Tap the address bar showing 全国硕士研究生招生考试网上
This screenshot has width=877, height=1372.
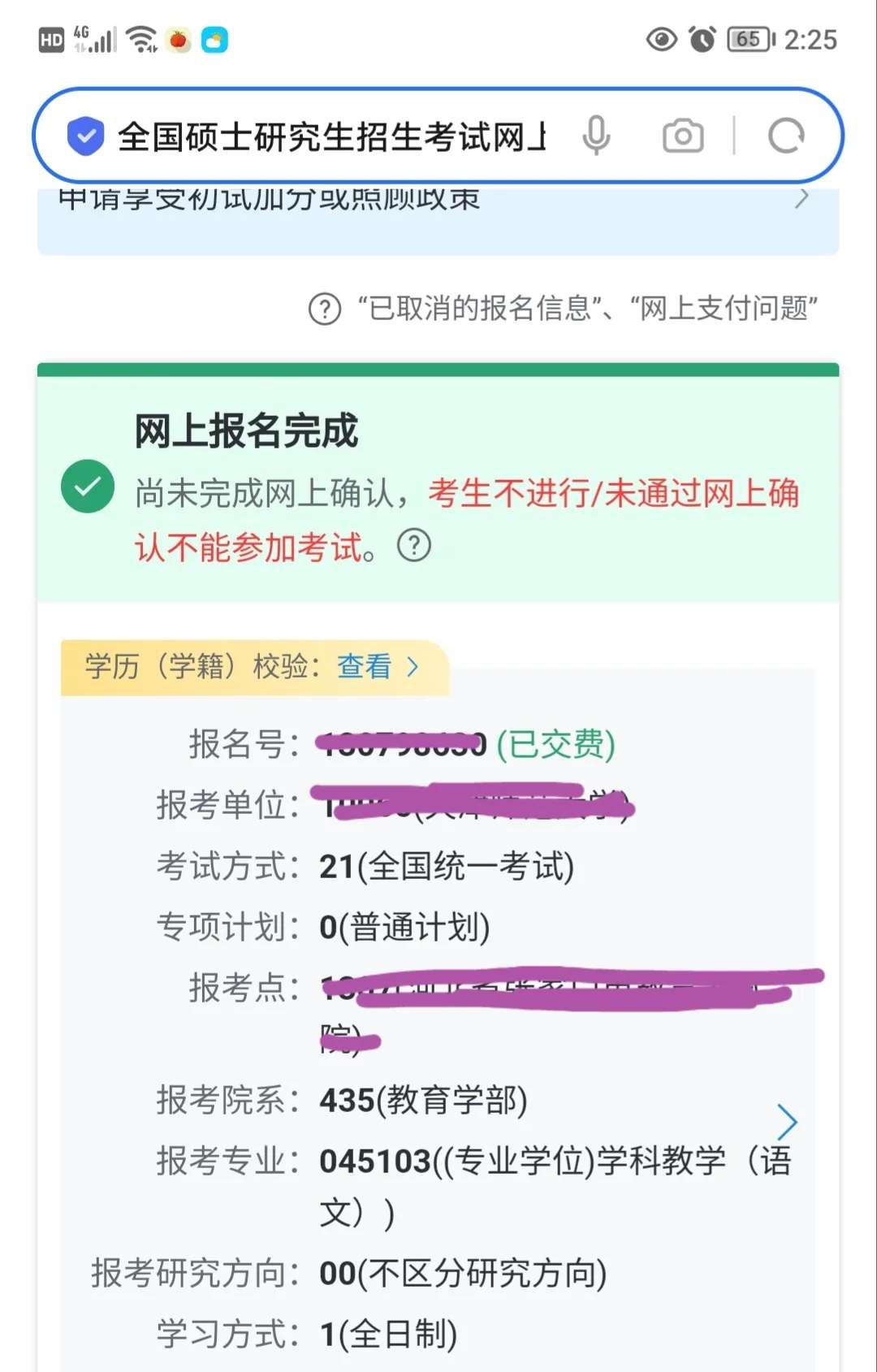point(331,136)
